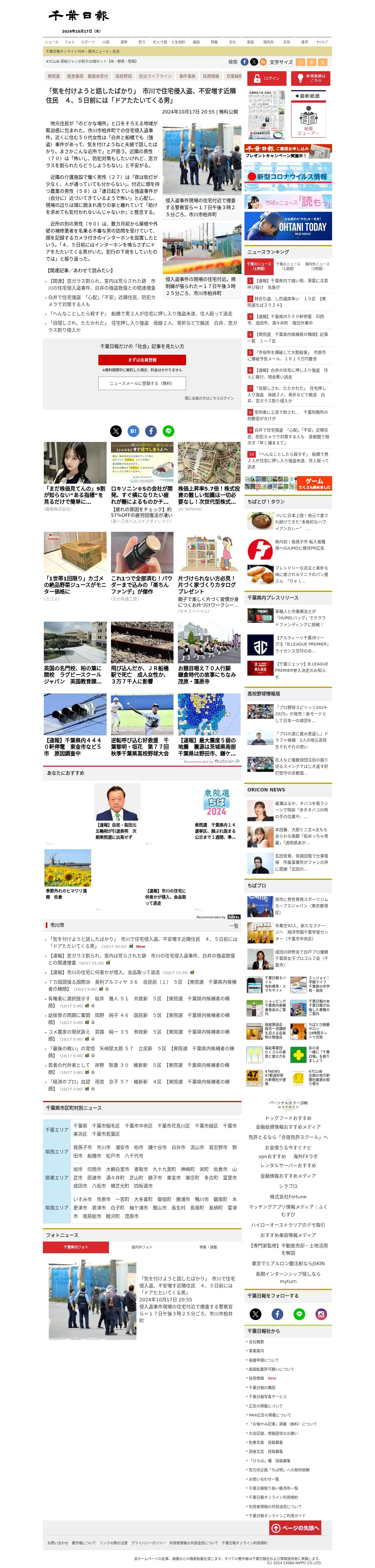
Task: Follow Chiba Nippo on Instagram
Action: click(321, 1314)
